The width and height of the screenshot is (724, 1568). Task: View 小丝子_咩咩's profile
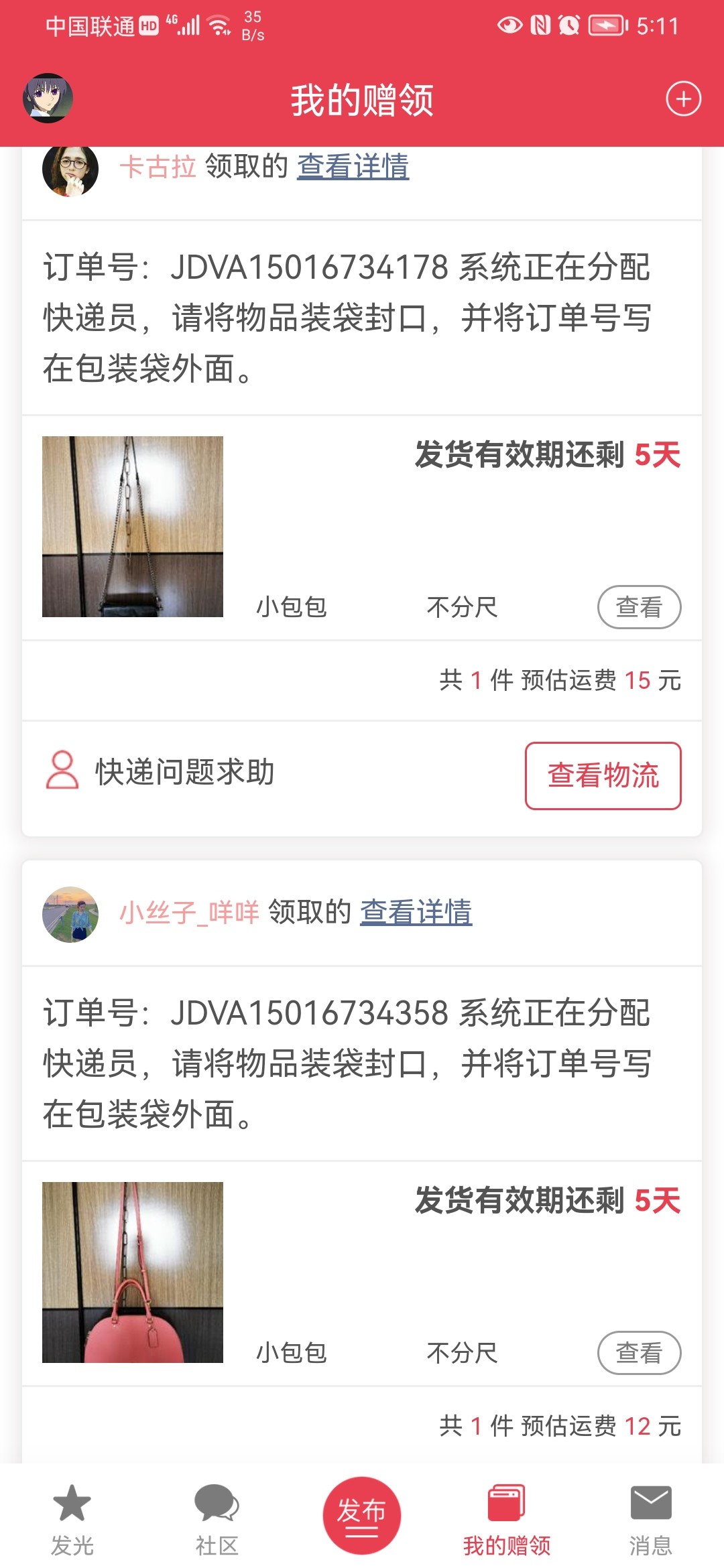pos(70,914)
